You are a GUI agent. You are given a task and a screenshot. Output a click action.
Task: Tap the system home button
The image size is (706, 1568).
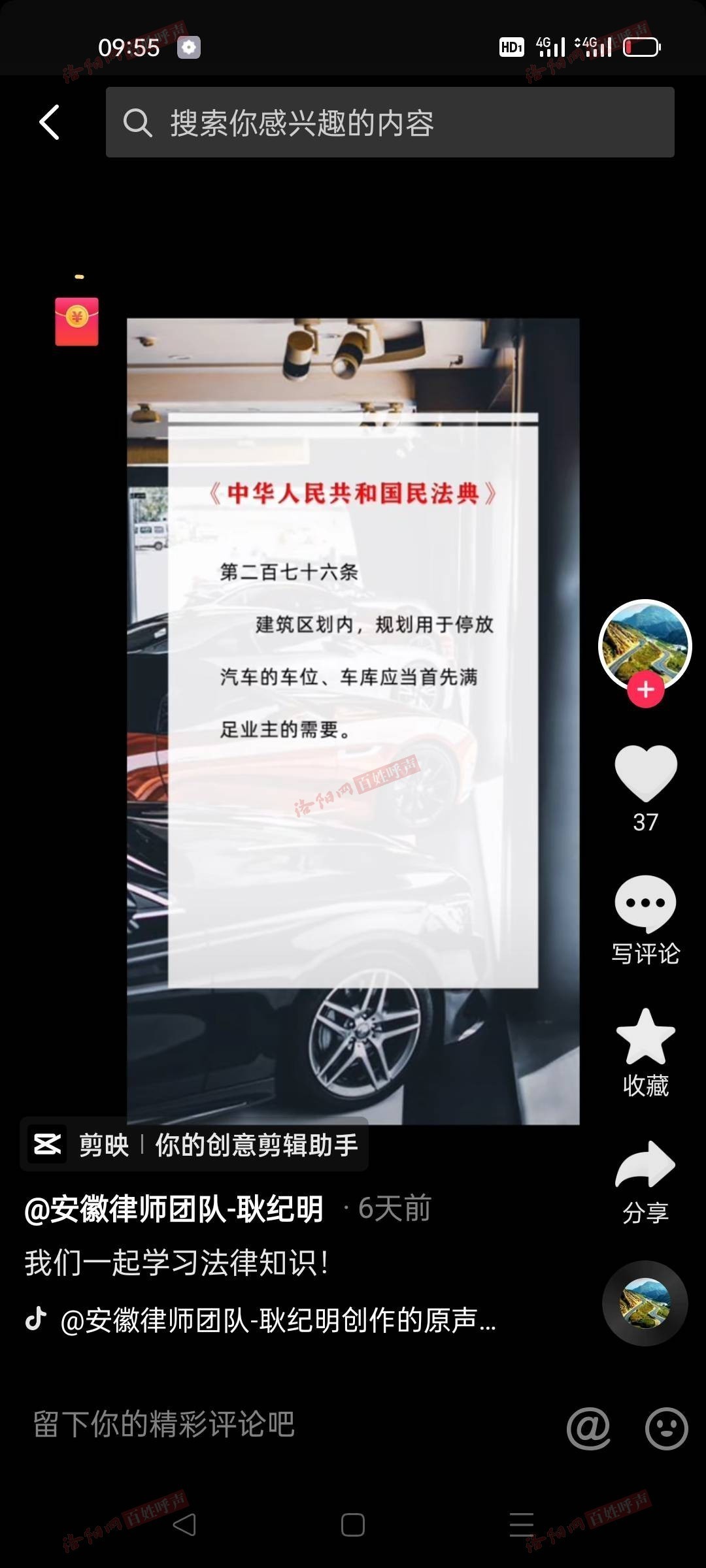pos(353,1525)
